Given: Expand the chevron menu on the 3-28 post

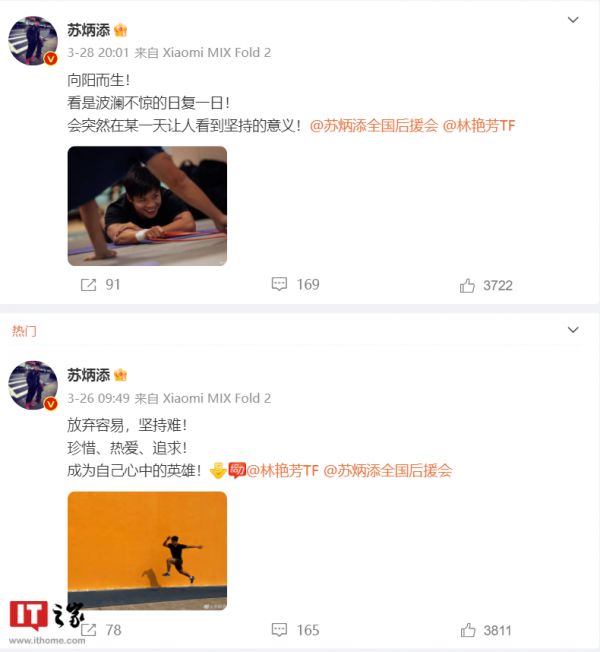Looking at the screenshot, I should (x=573, y=20).
